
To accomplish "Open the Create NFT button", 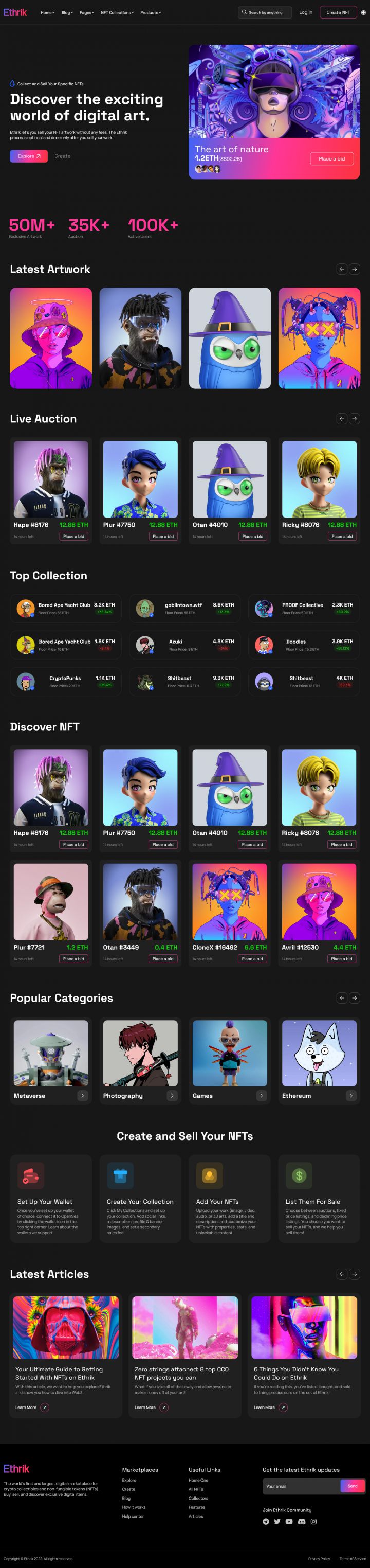I will [x=338, y=12].
